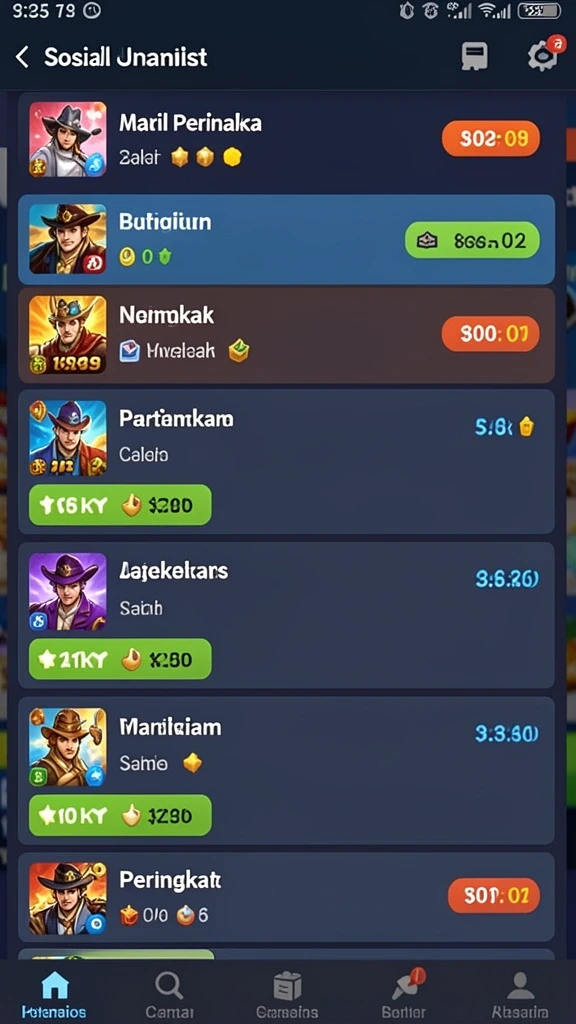Open the settings gear icon
Image resolution: width=576 pixels, height=1024 pixels.
pyautogui.click(x=543, y=56)
